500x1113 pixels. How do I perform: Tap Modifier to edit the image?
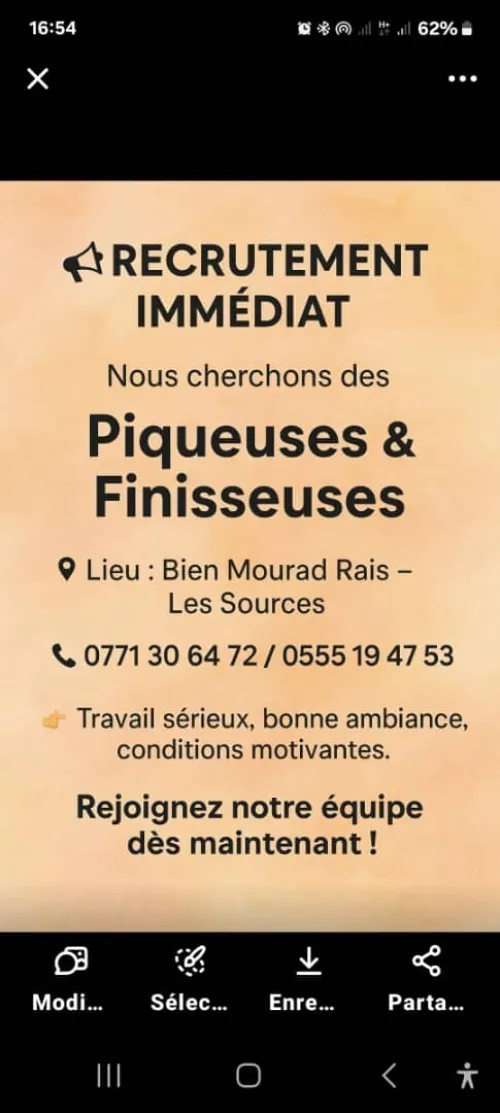[x=68, y=980]
